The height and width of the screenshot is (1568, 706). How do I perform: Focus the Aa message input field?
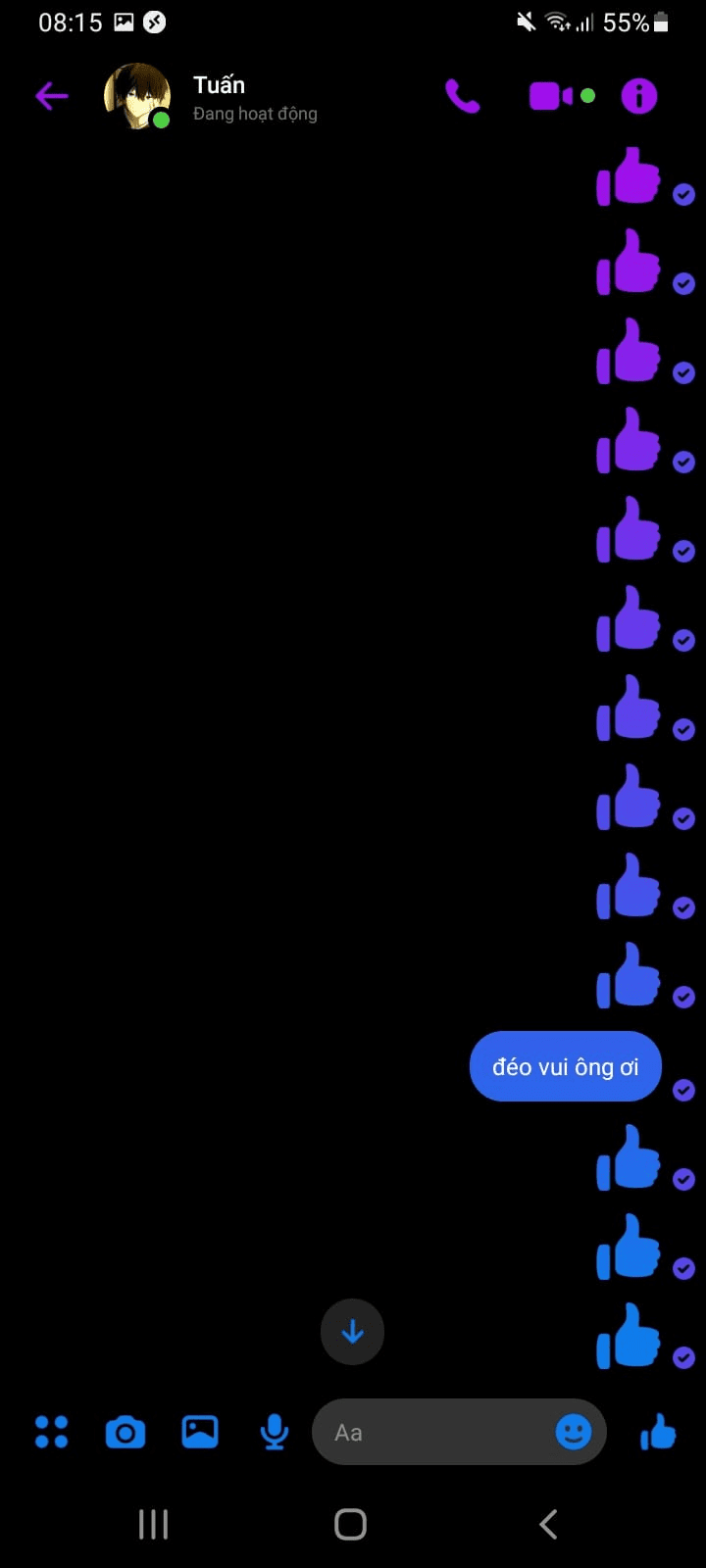click(431, 1432)
